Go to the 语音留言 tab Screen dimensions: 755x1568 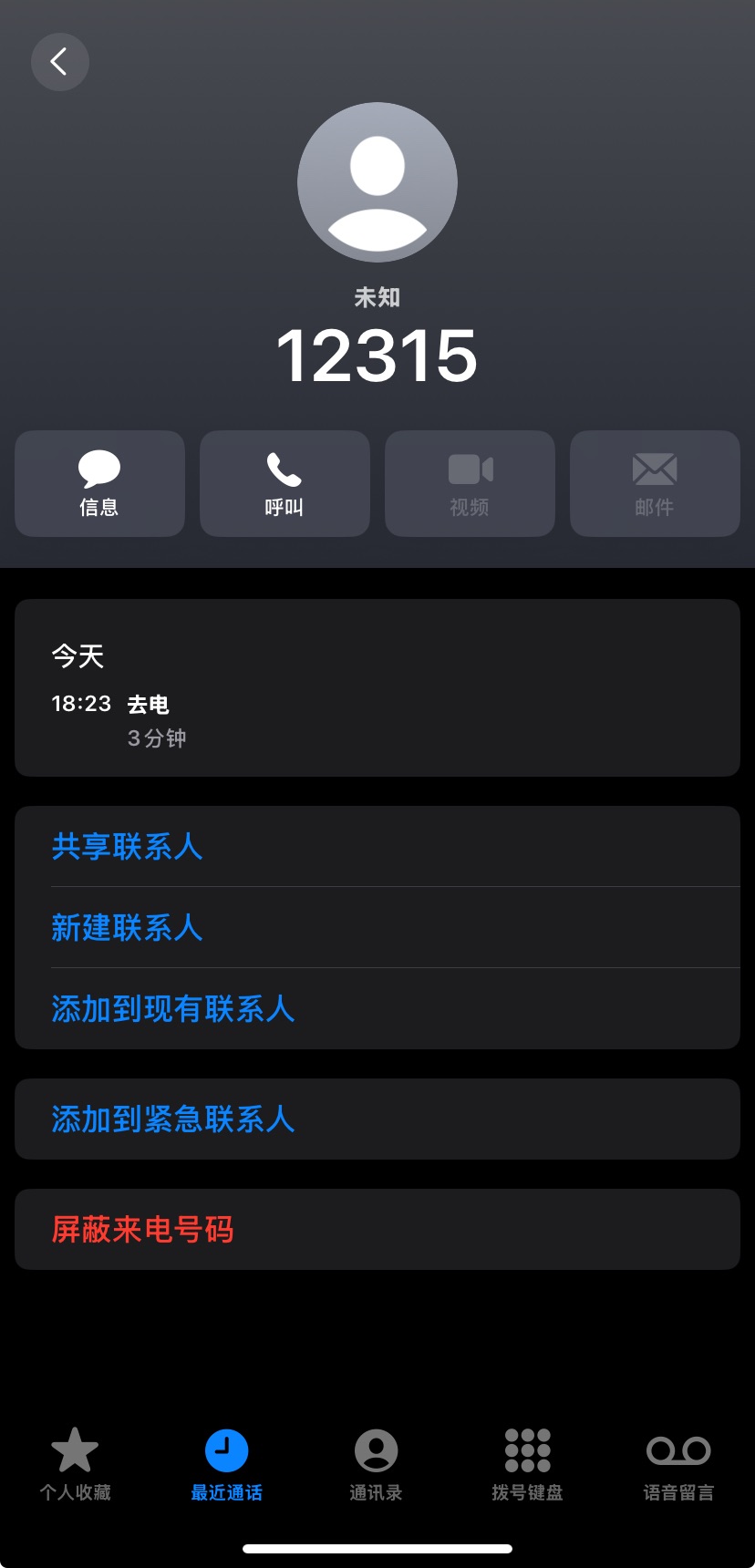[678, 1464]
